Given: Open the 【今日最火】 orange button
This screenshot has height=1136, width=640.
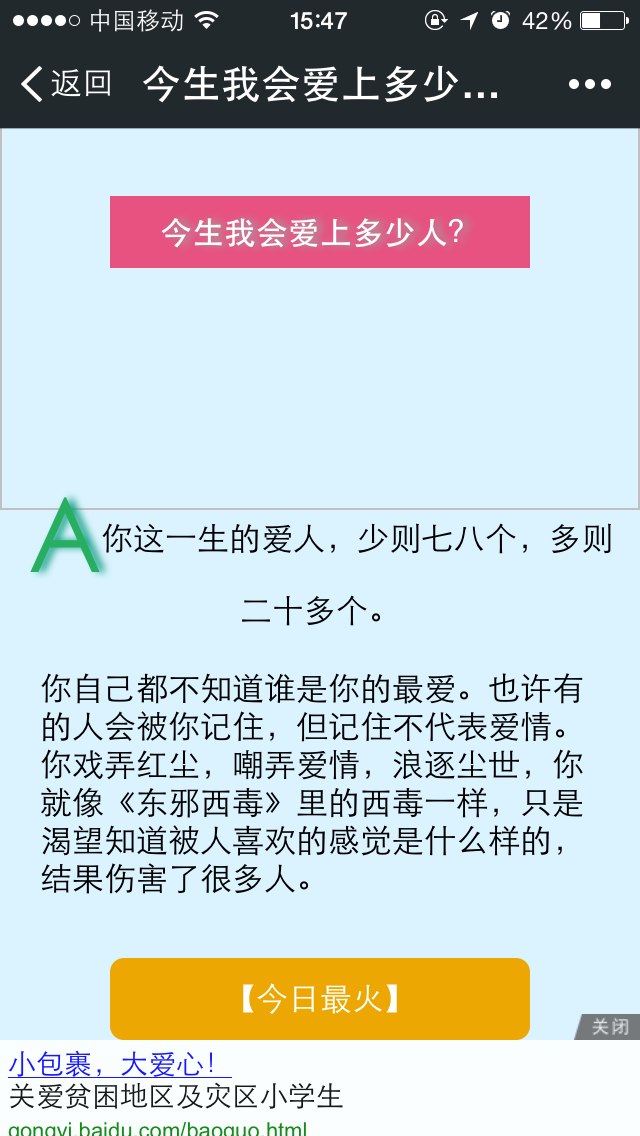Looking at the screenshot, I should 320,999.
